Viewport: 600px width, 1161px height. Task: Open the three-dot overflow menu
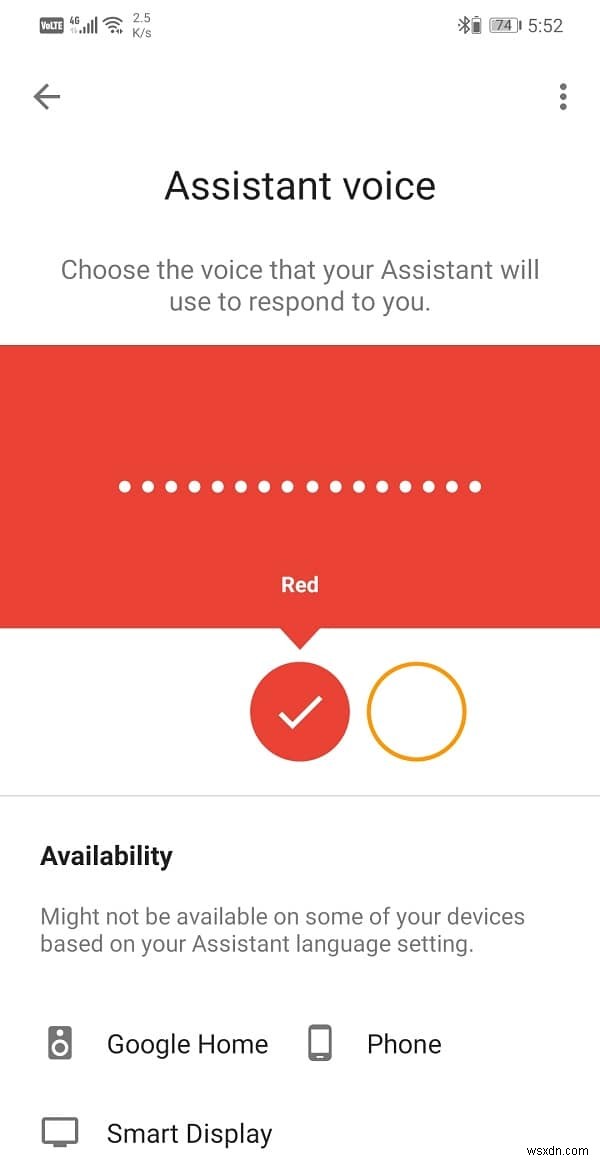click(x=563, y=97)
